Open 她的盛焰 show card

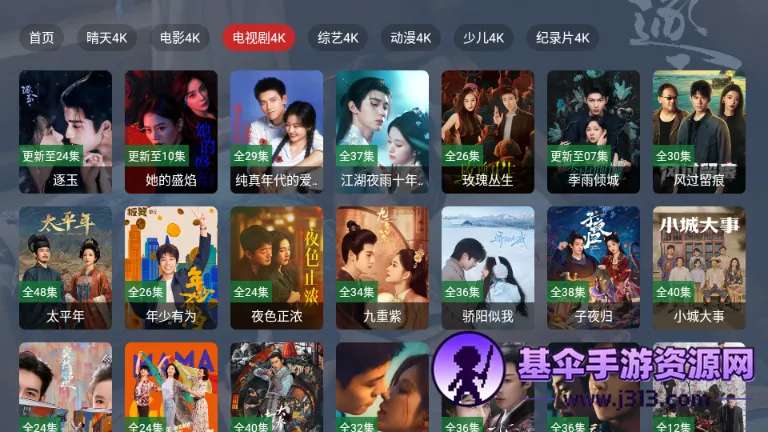171,130
